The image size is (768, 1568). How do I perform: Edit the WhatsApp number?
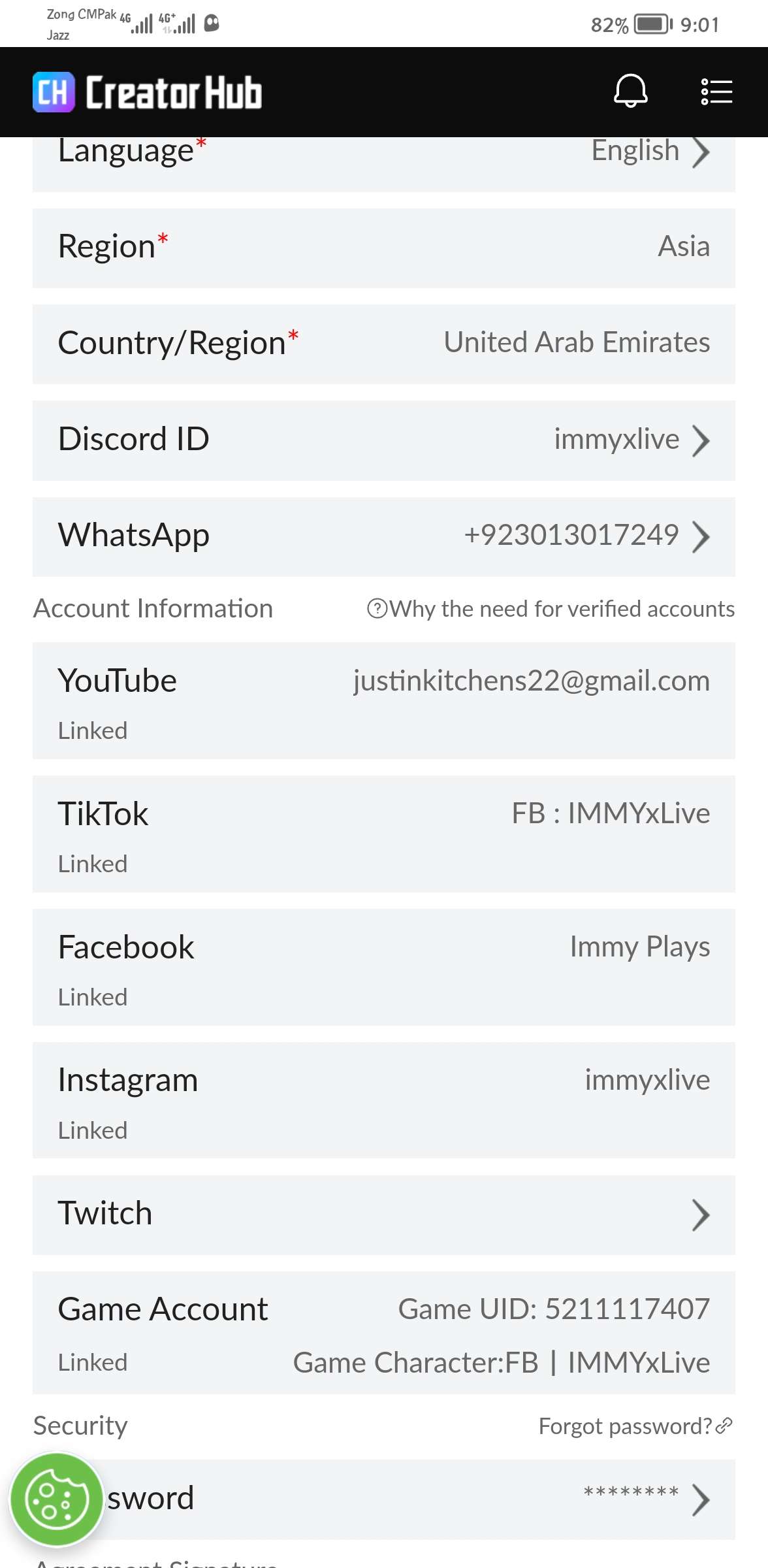click(384, 536)
